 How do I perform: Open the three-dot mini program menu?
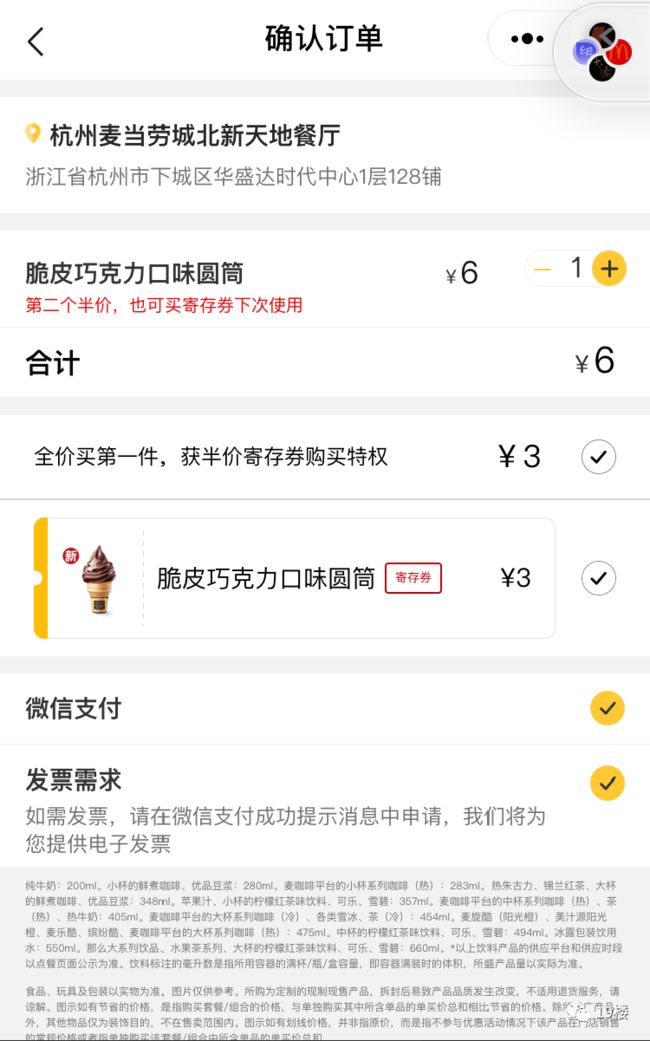[527, 39]
